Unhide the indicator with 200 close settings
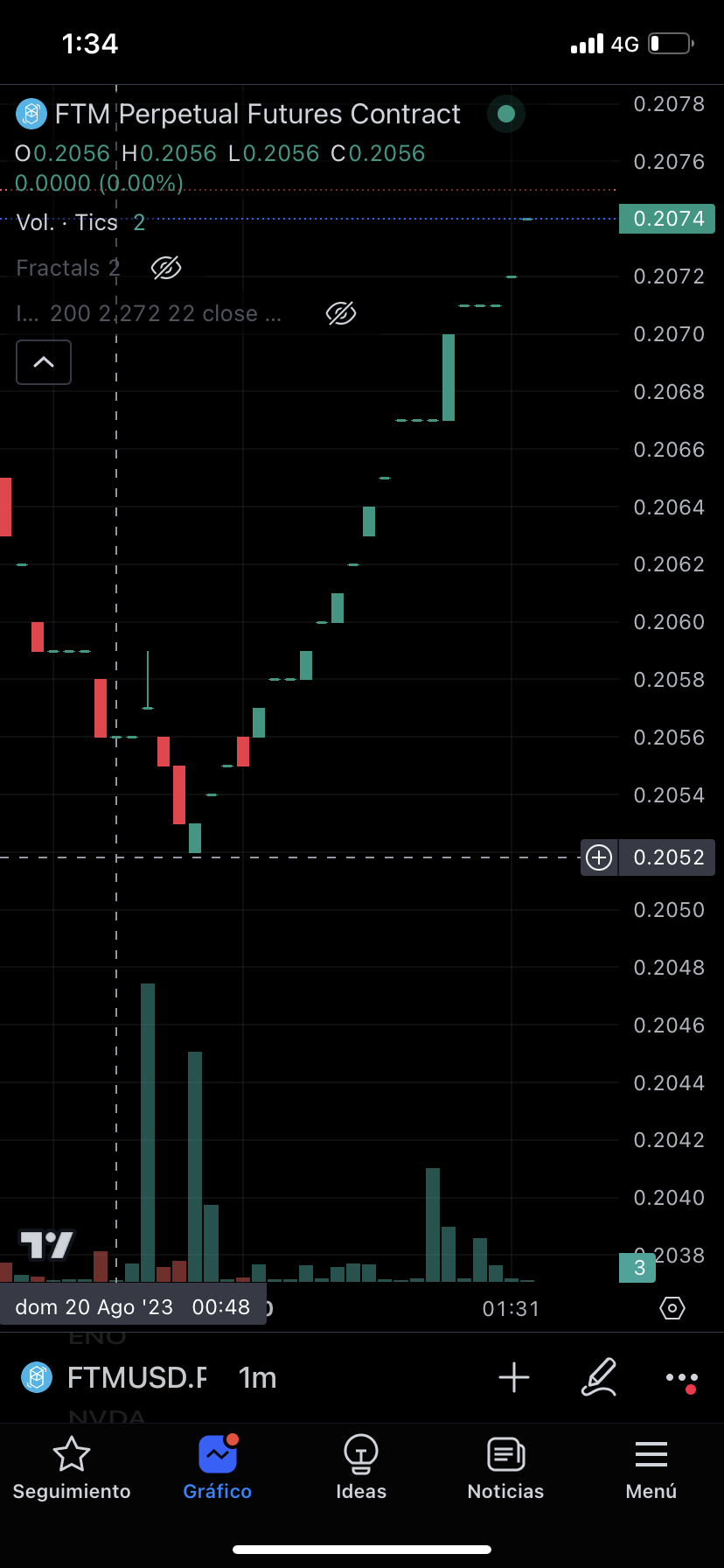Screen dimensions: 724x1568 coord(341,313)
